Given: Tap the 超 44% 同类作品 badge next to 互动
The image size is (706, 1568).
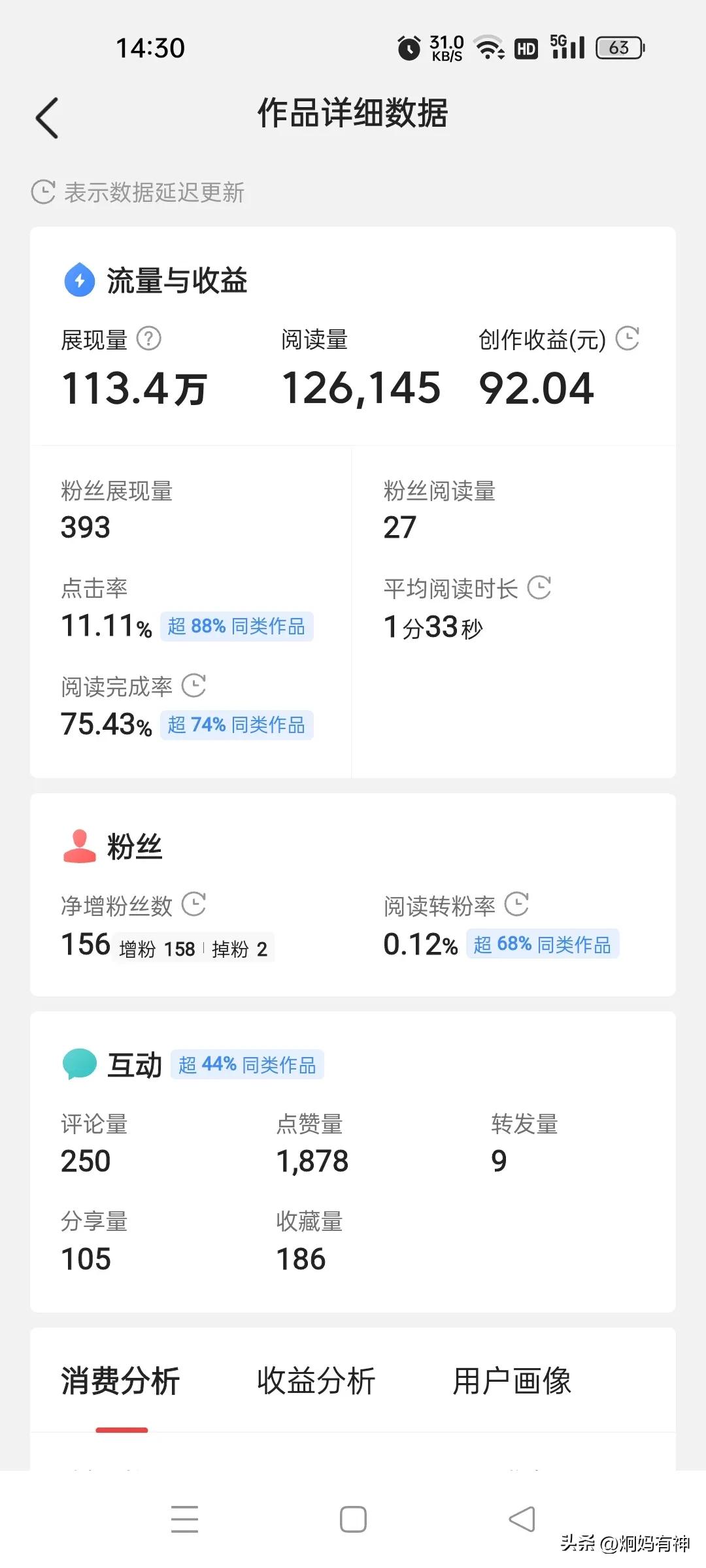Looking at the screenshot, I should (x=247, y=1064).
